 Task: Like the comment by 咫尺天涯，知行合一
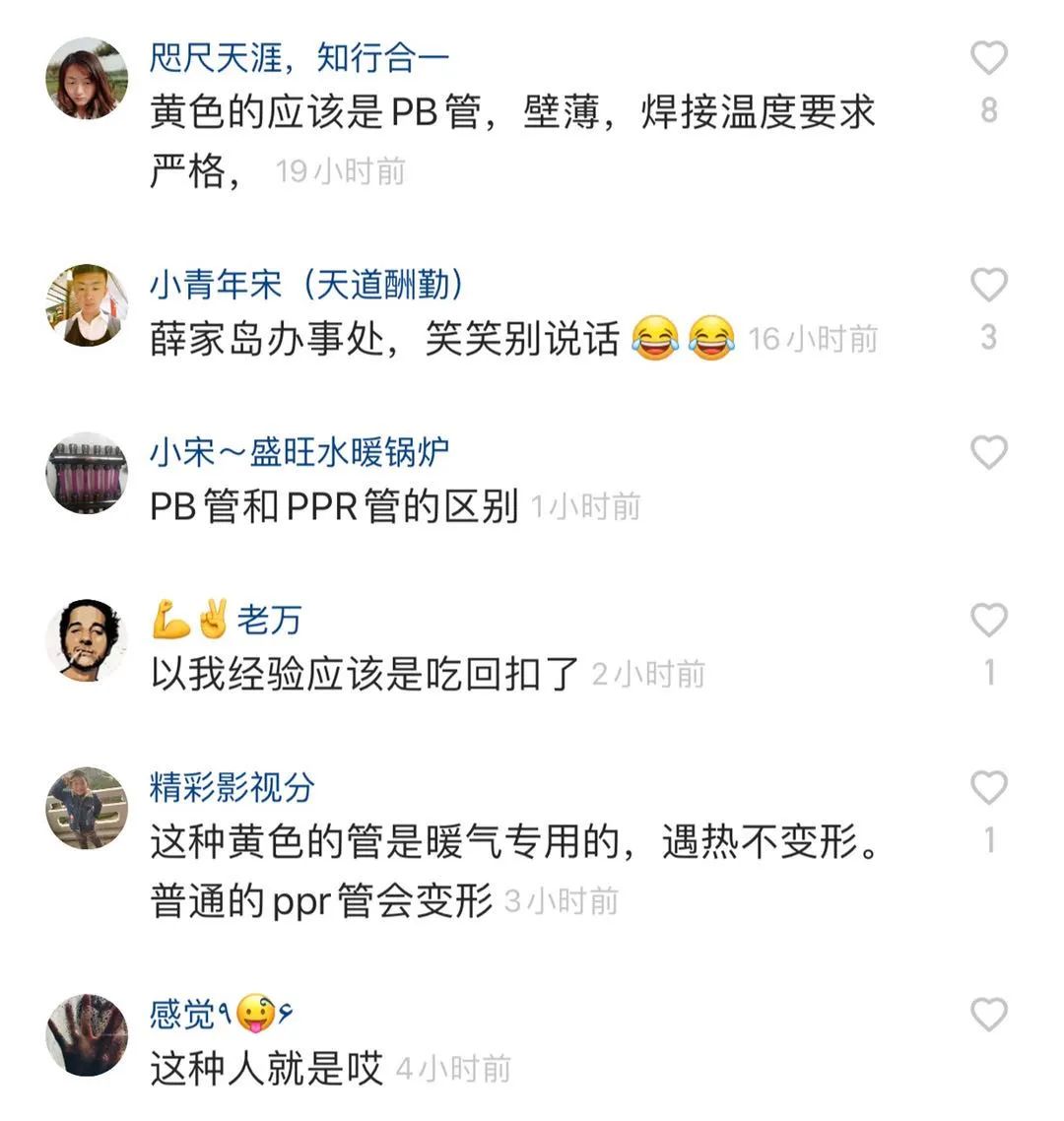tap(988, 59)
